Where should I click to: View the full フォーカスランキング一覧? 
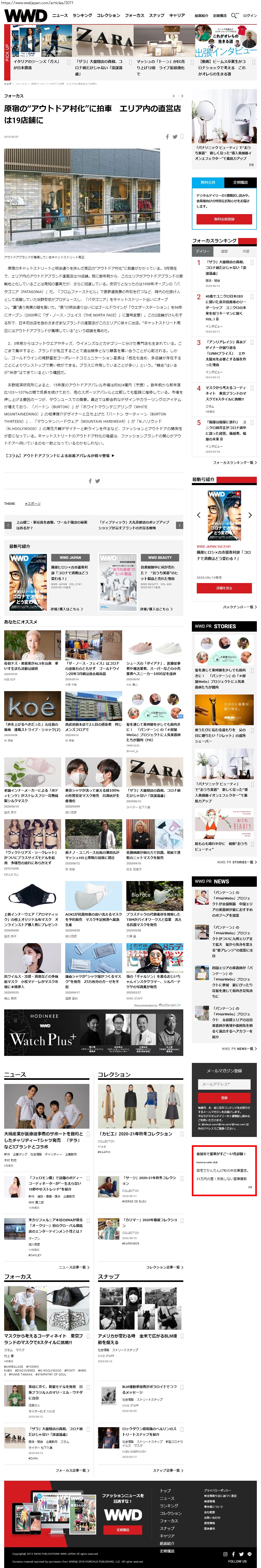pyautogui.click(x=234, y=462)
